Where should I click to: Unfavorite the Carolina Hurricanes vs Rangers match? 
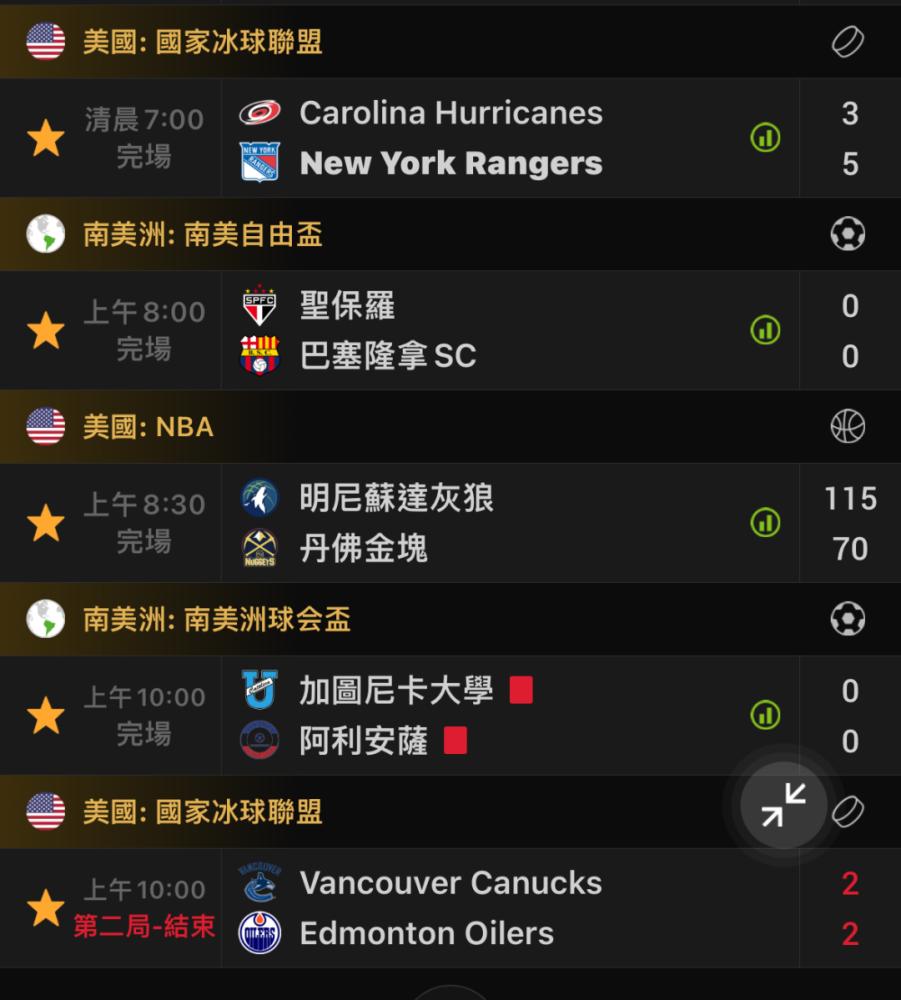pos(46,138)
